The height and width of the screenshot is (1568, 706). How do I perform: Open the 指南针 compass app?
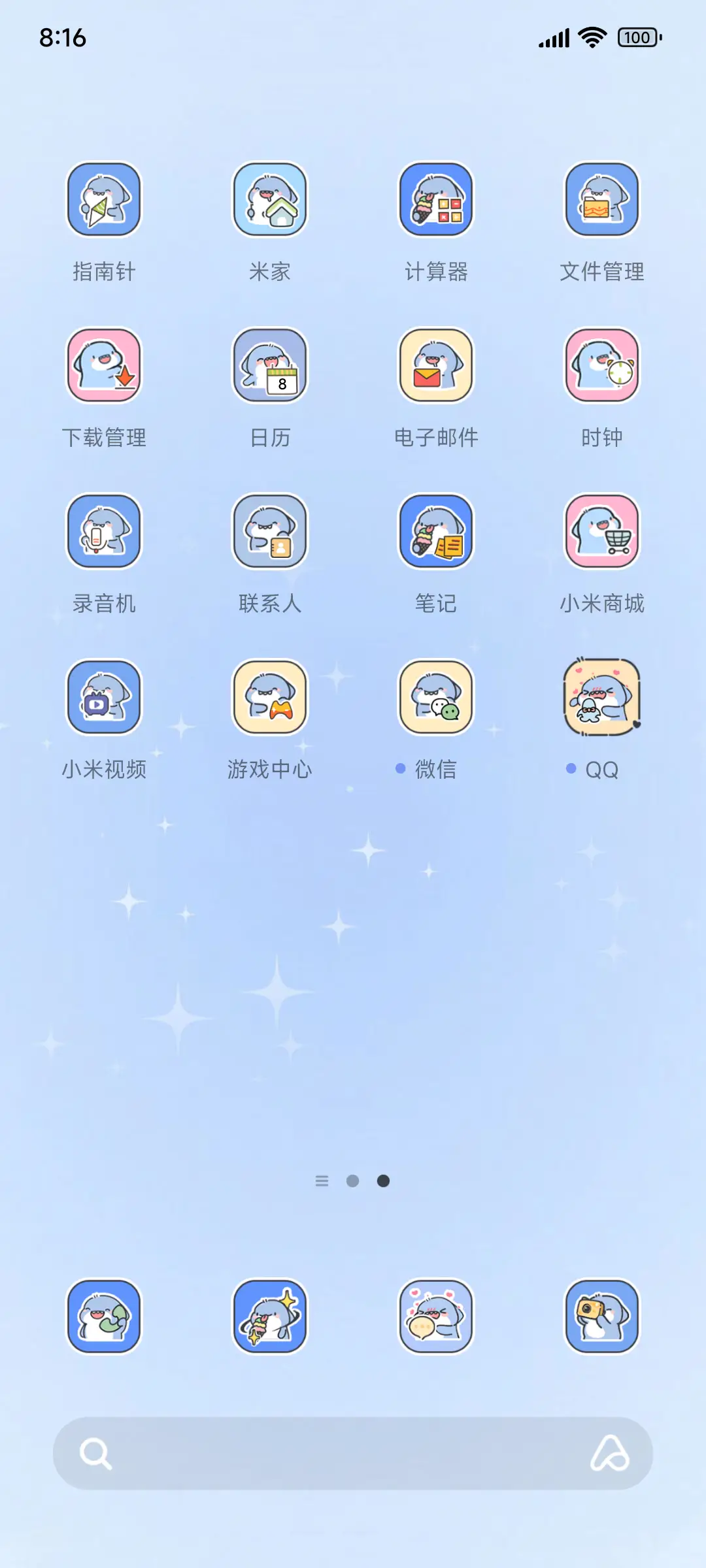click(105, 201)
